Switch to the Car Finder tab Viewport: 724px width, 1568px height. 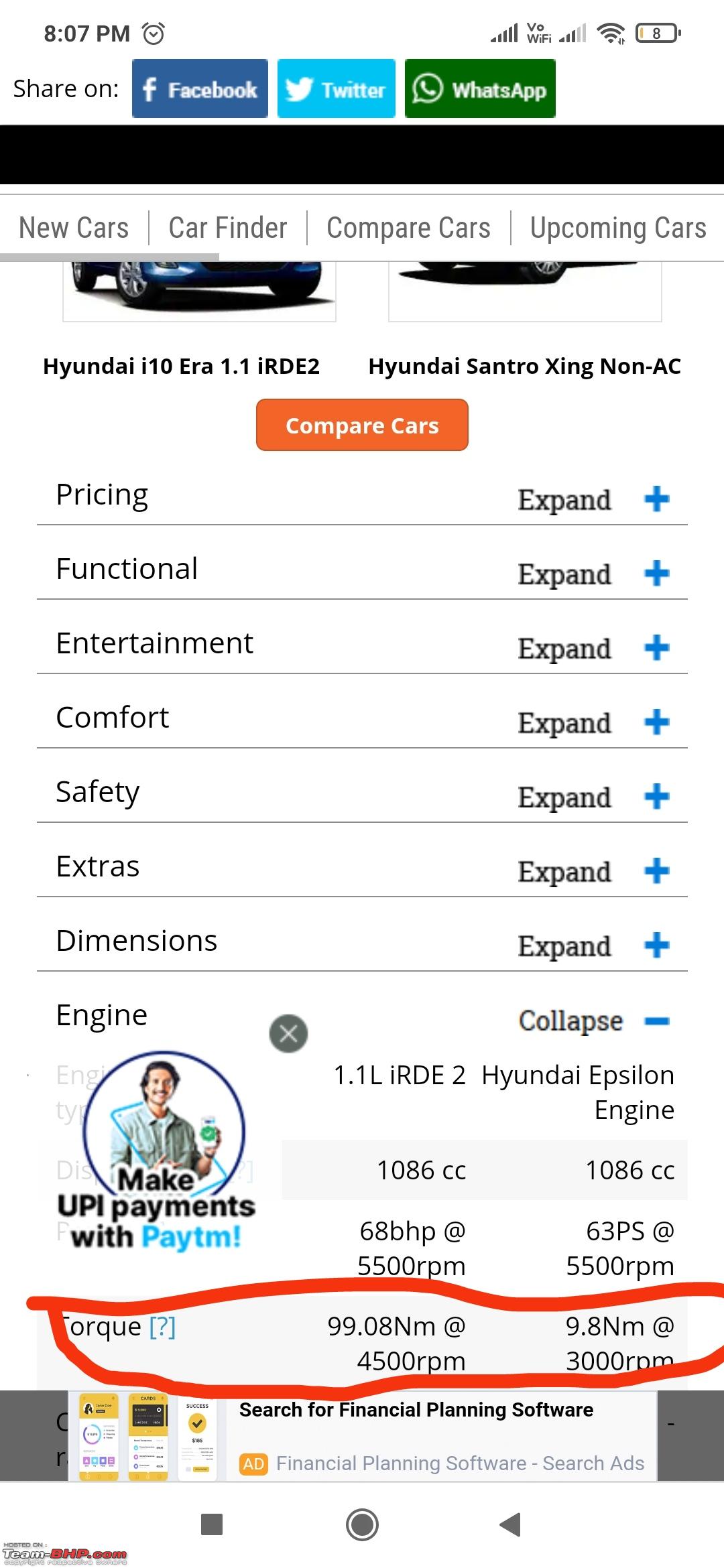coord(228,228)
